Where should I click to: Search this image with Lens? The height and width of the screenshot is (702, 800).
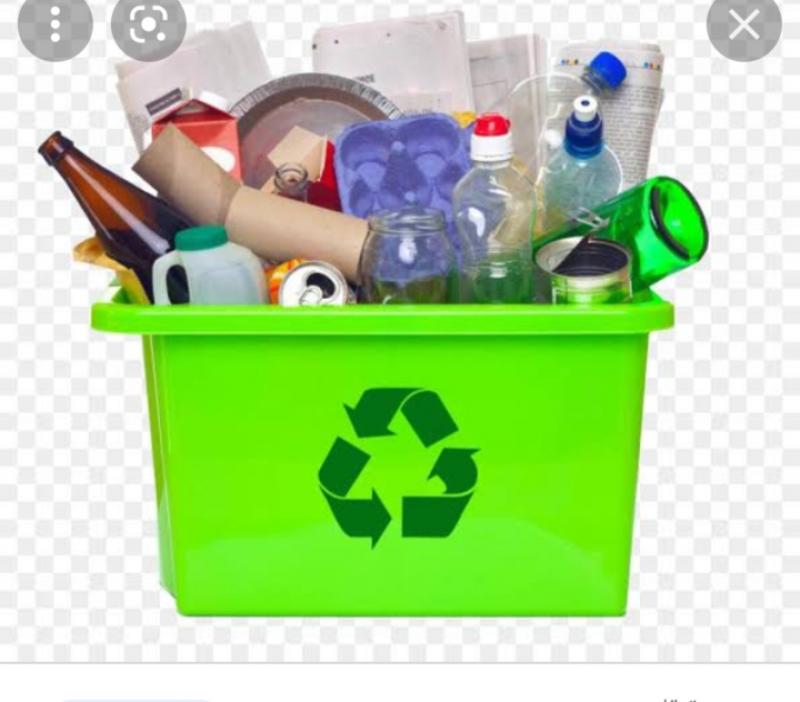click(148, 26)
